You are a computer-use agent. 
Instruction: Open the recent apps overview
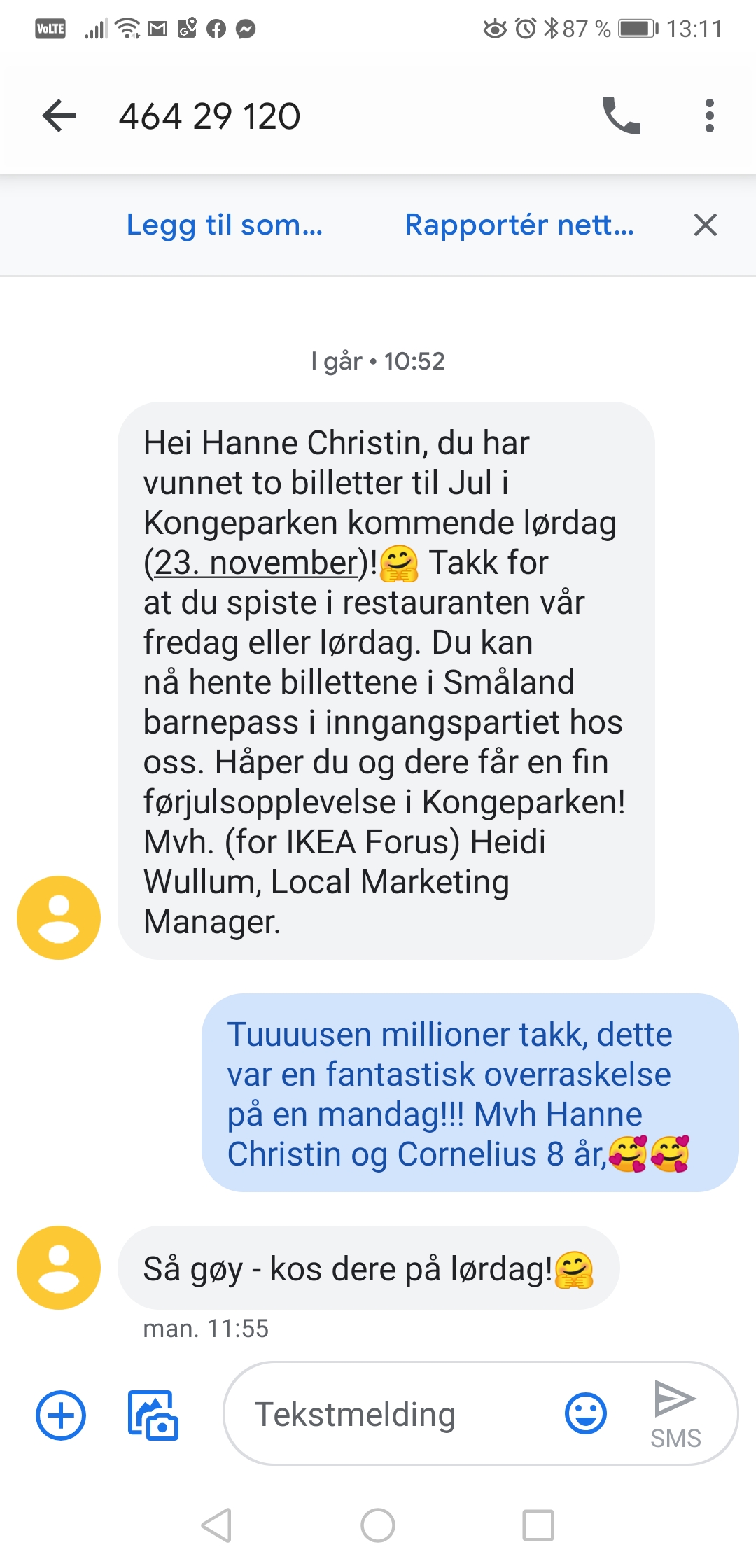coord(538,1525)
